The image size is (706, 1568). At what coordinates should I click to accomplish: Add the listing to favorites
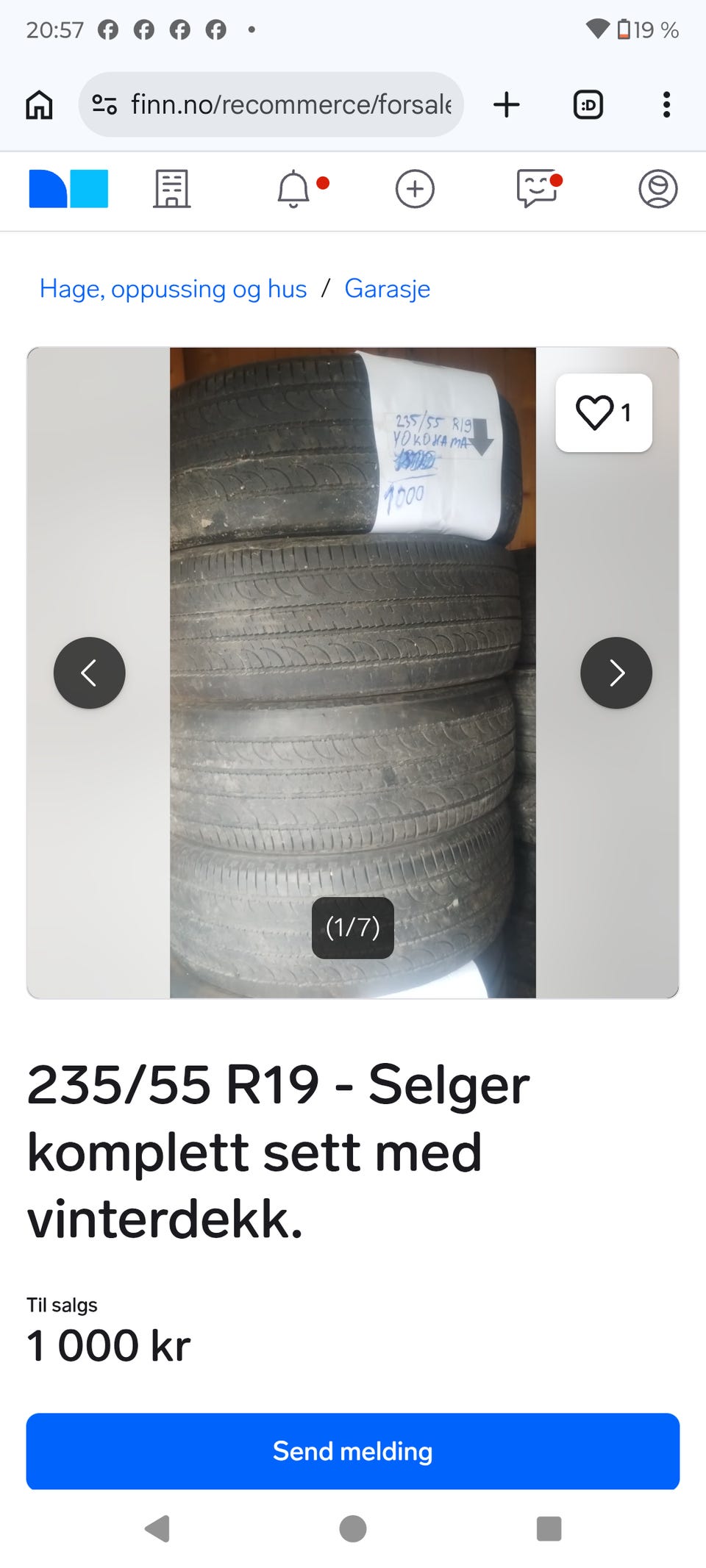click(604, 412)
